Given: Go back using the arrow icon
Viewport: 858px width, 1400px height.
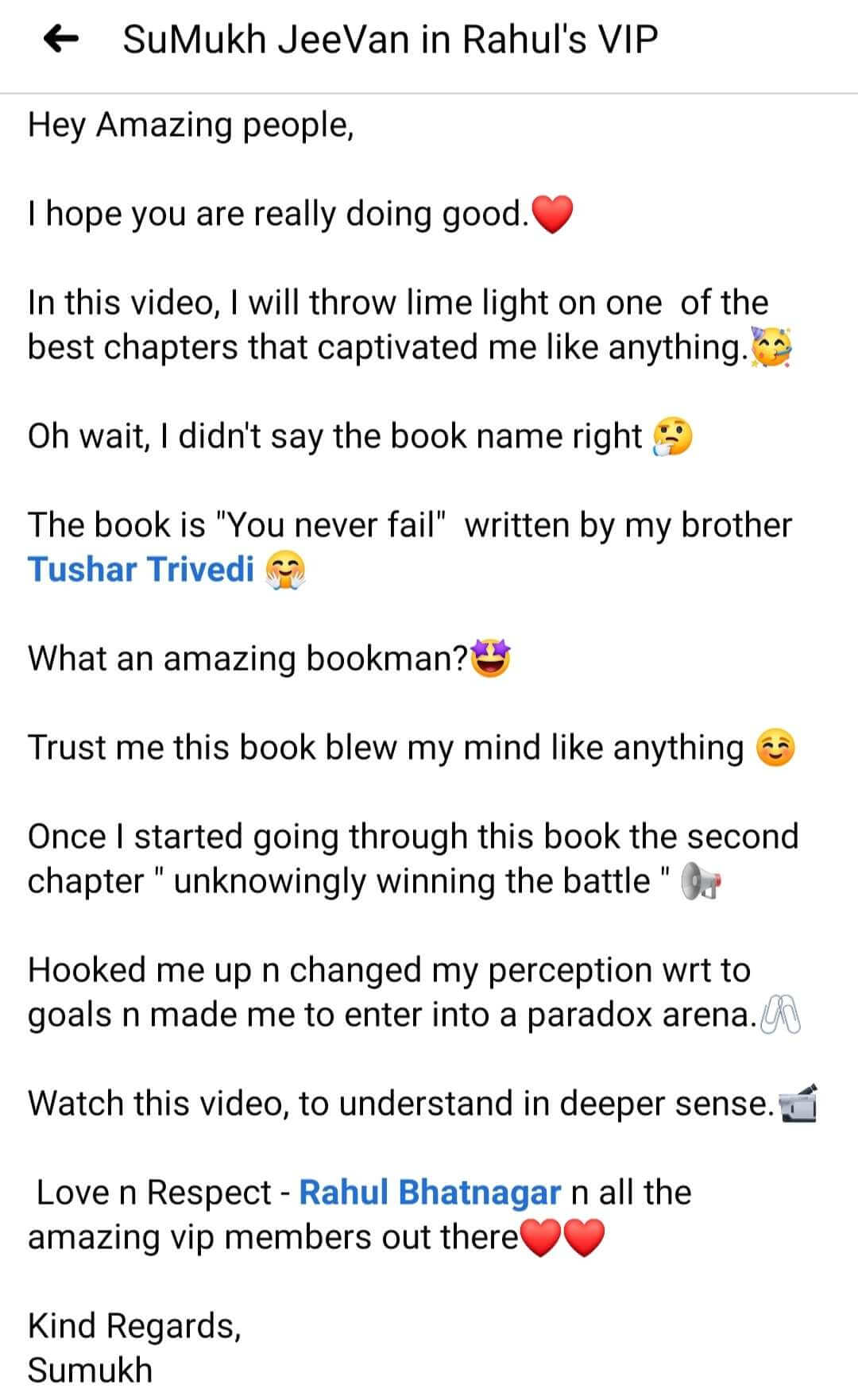Looking at the screenshot, I should point(60,39).
